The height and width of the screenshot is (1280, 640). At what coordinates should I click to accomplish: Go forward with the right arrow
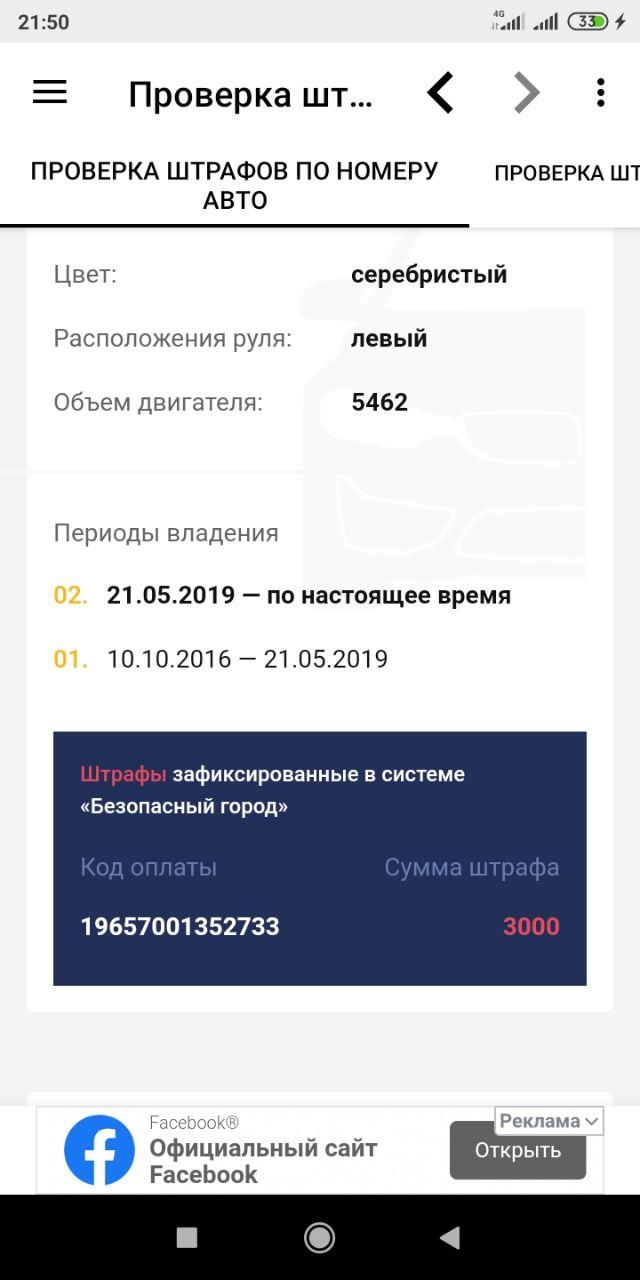pyautogui.click(x=526, y=93)
